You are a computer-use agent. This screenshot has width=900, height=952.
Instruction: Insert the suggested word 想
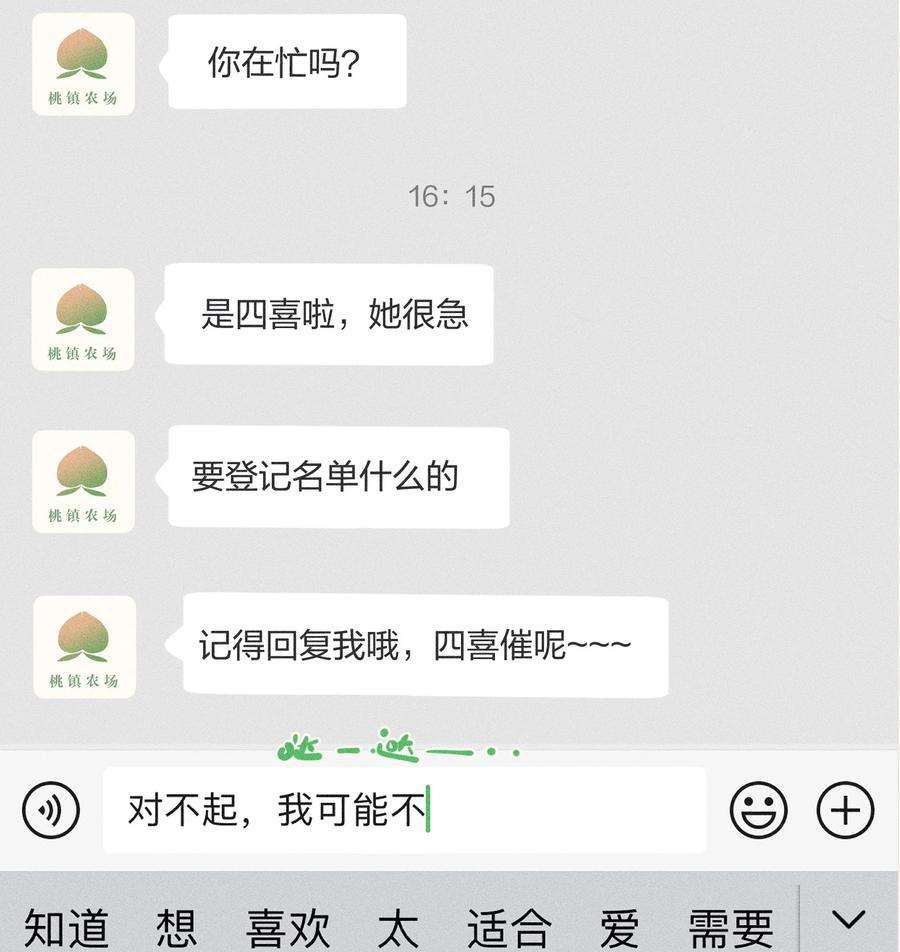[x=177, y=927]
